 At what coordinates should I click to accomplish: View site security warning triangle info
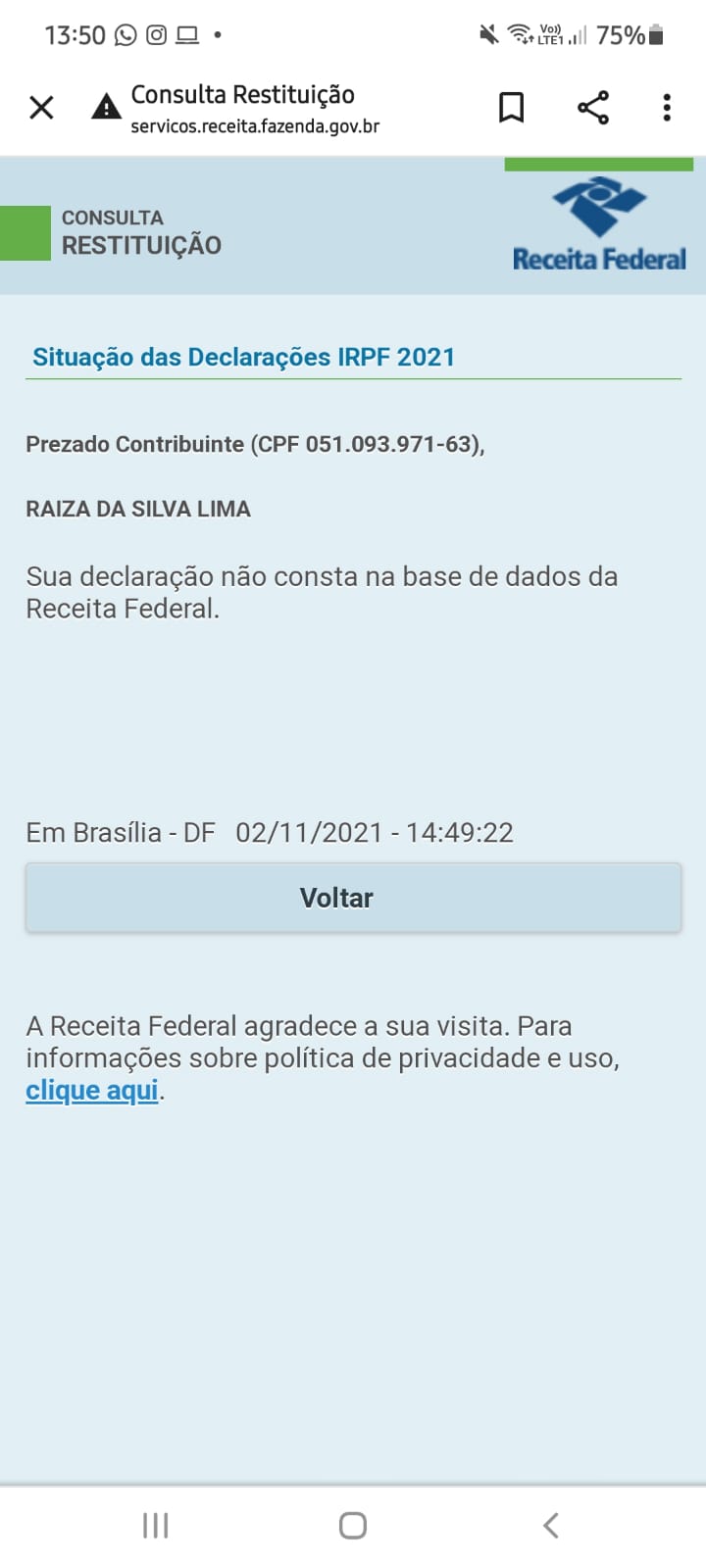[106, 107]
